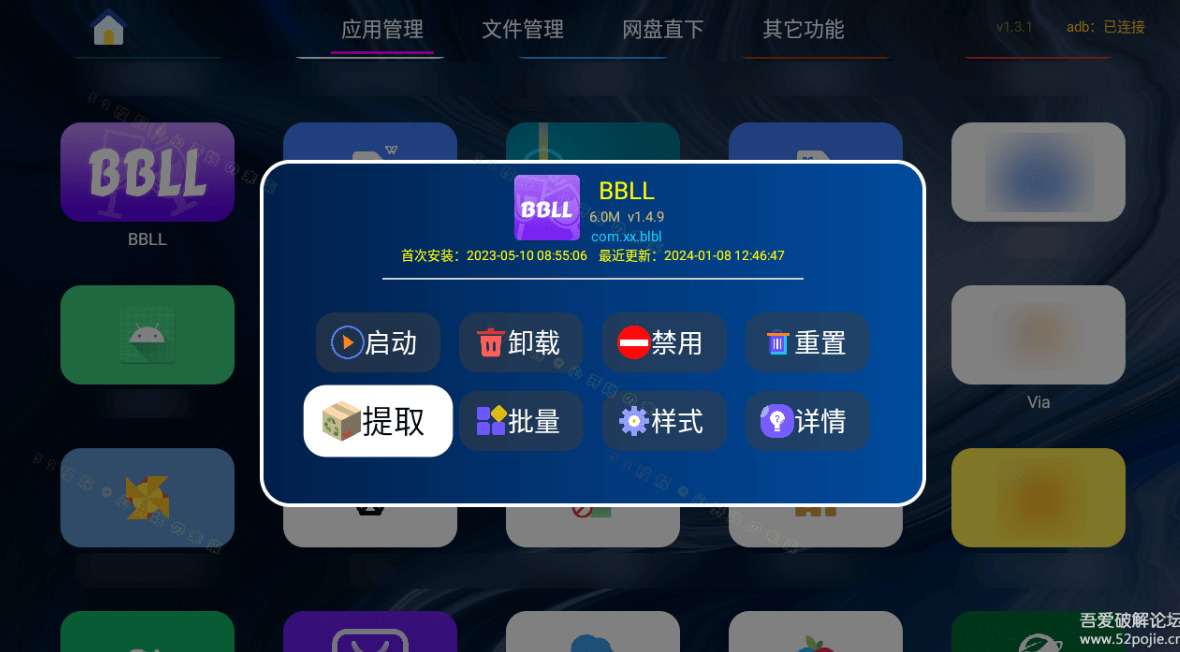Tap the home icon

[108, 28]
